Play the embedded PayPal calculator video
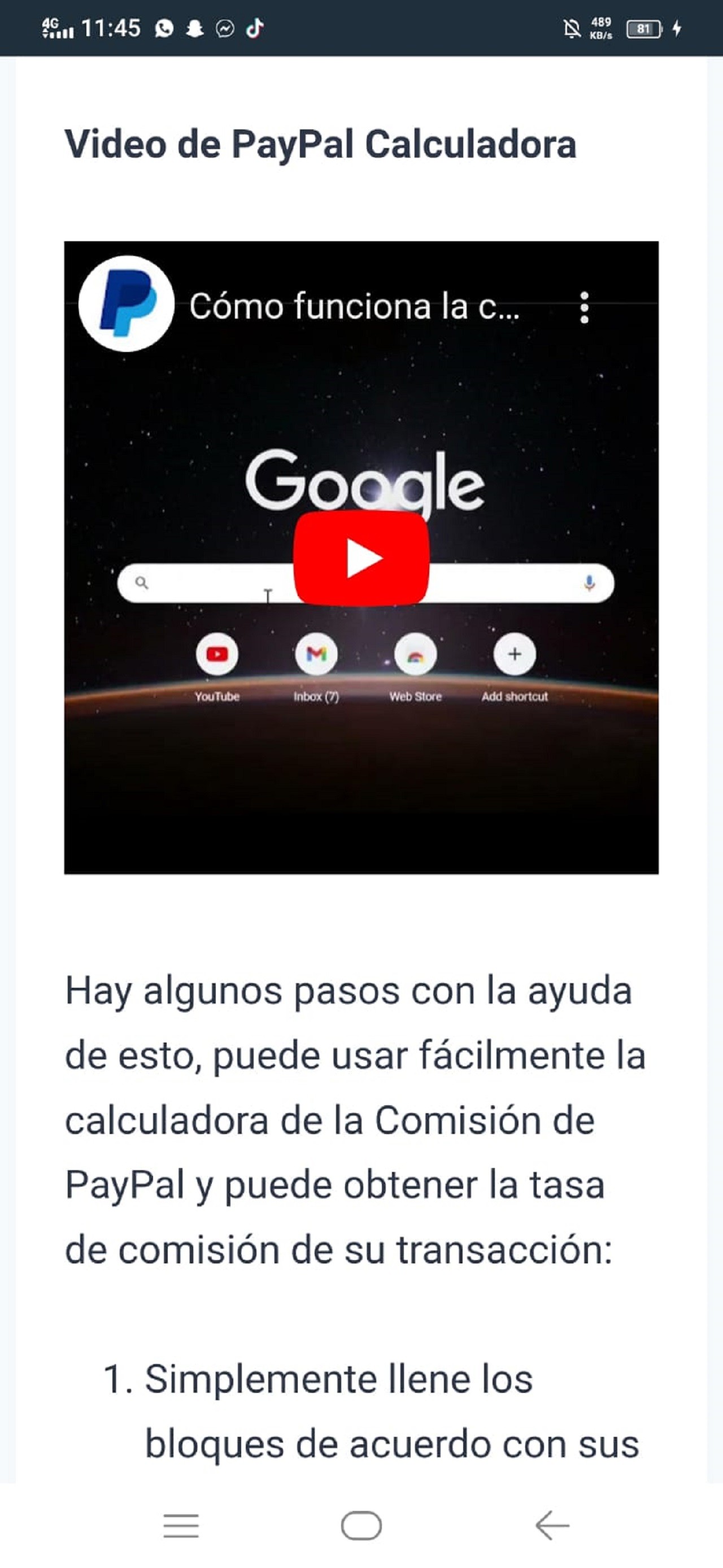The image size is (723, 1568). [x=361, y=558]
